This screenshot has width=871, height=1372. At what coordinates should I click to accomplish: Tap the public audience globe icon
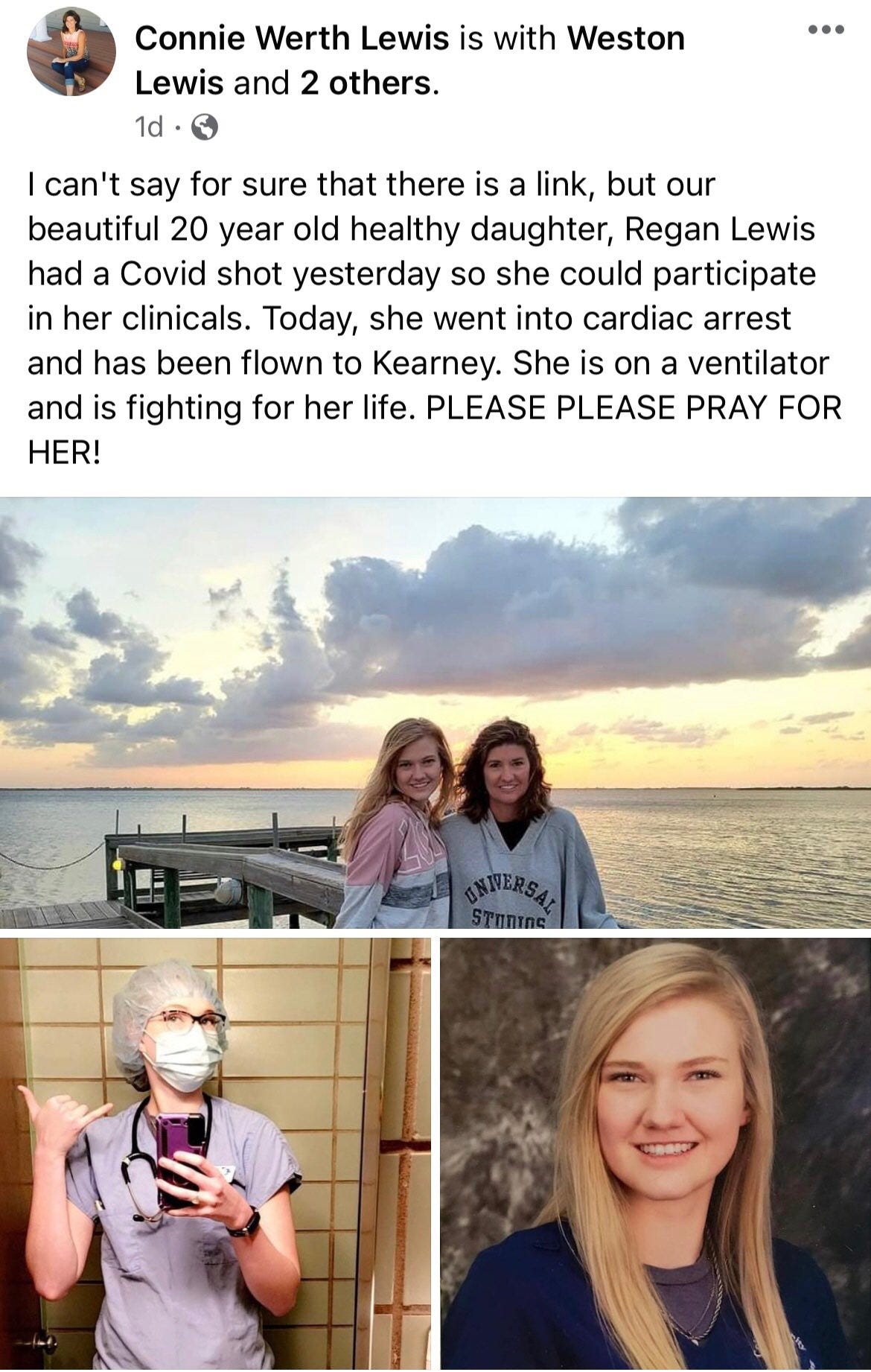(x=205, y=127)
